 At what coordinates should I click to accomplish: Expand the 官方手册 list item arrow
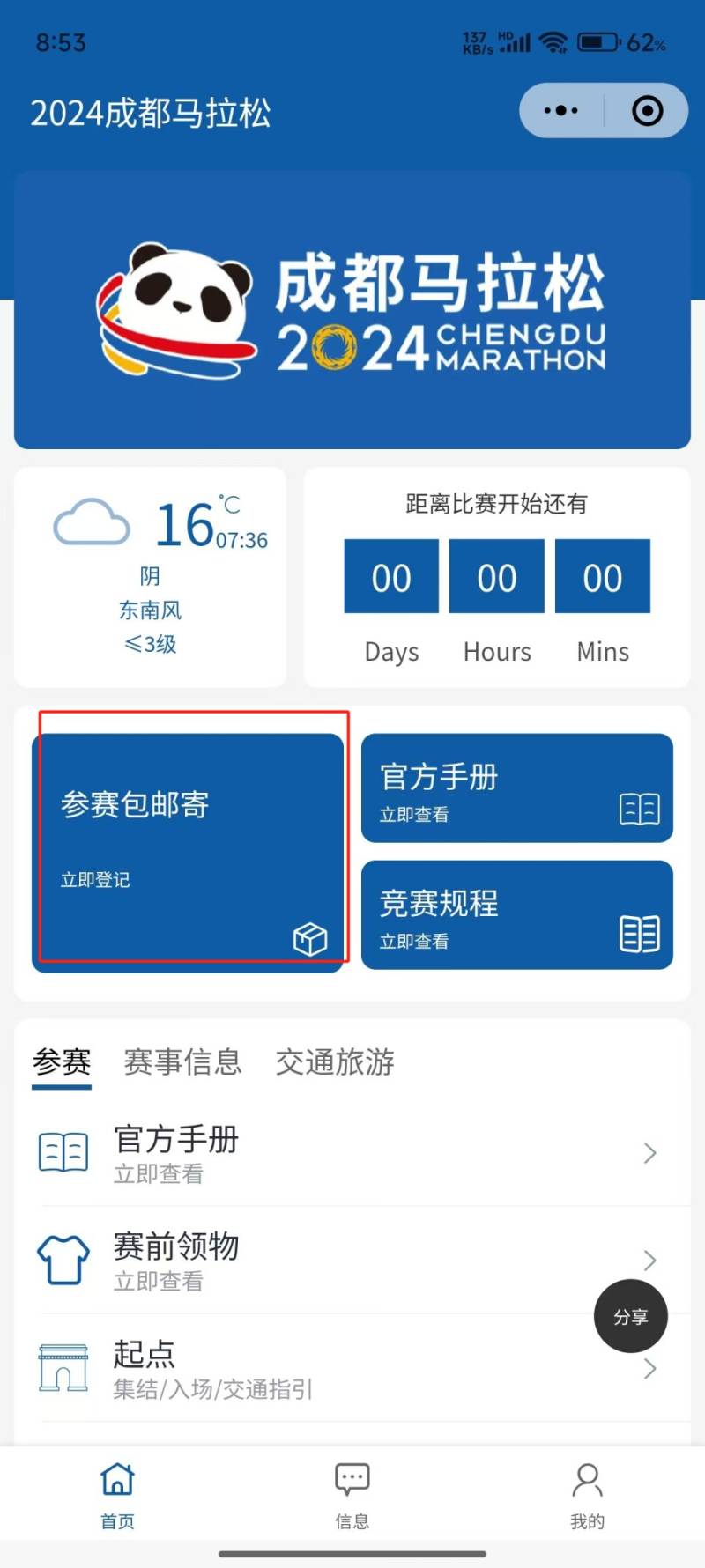pyautogui.click(x=649, y=1152)
